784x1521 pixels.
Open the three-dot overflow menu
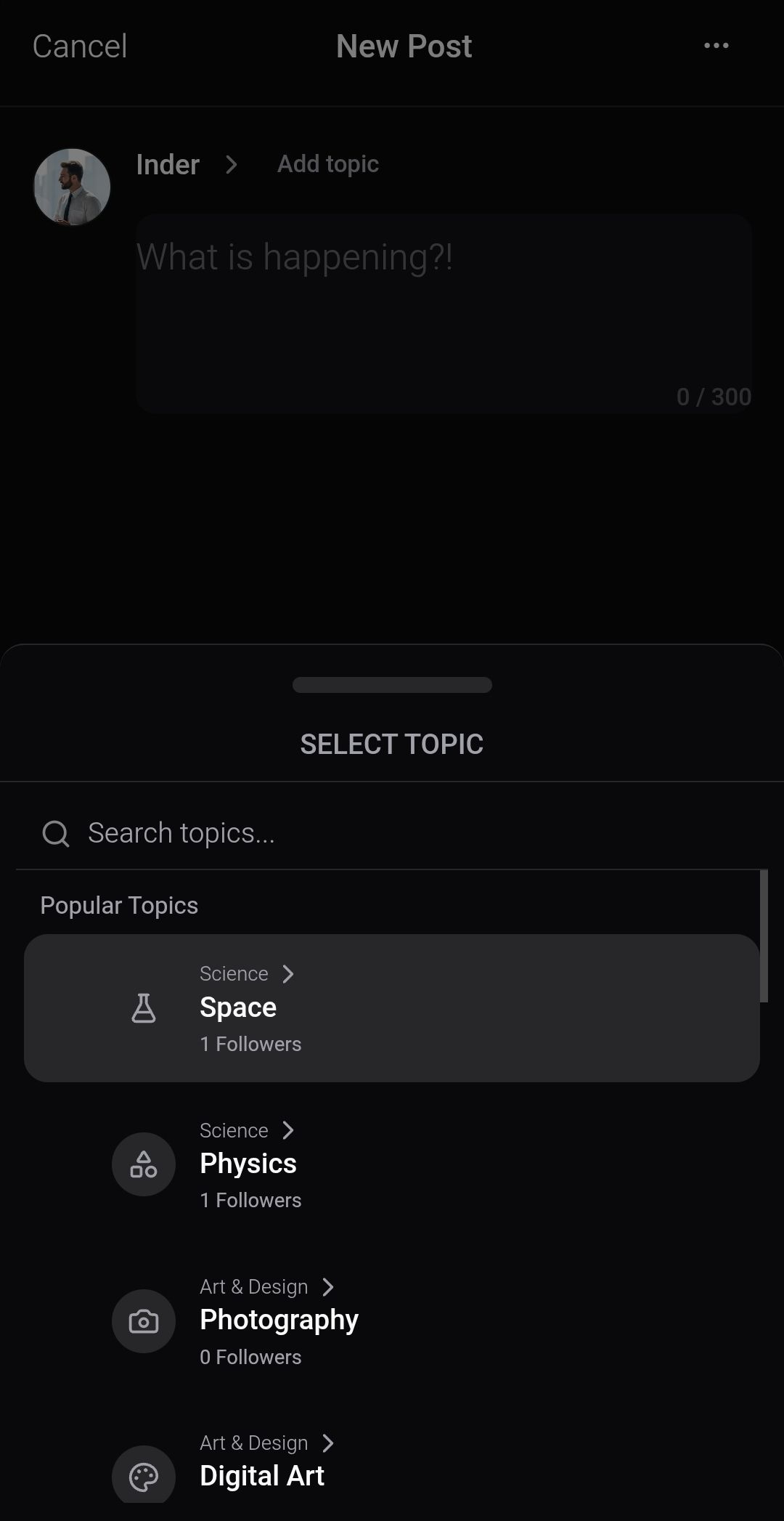[716, 46]
